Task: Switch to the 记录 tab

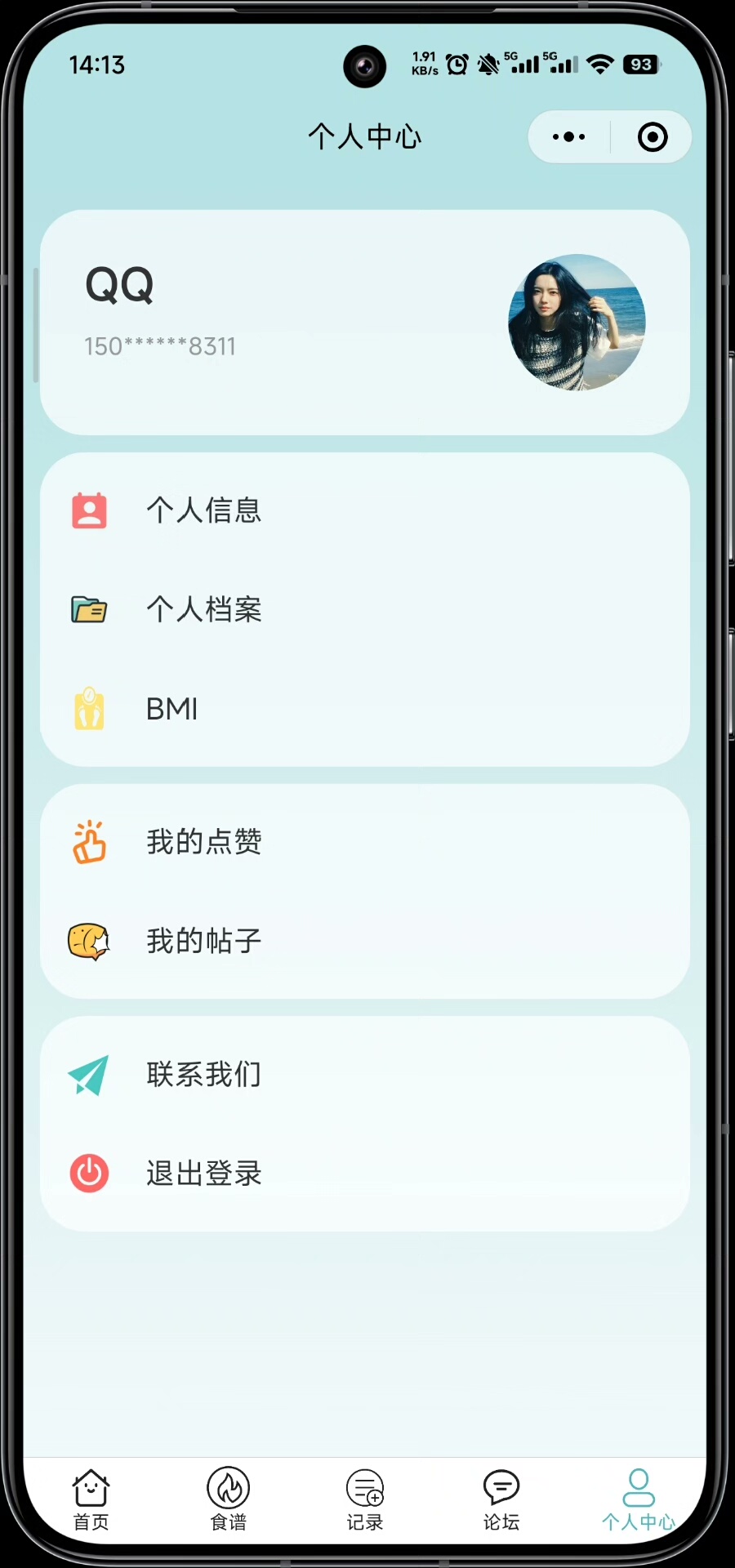Action: click(364, 1499)
